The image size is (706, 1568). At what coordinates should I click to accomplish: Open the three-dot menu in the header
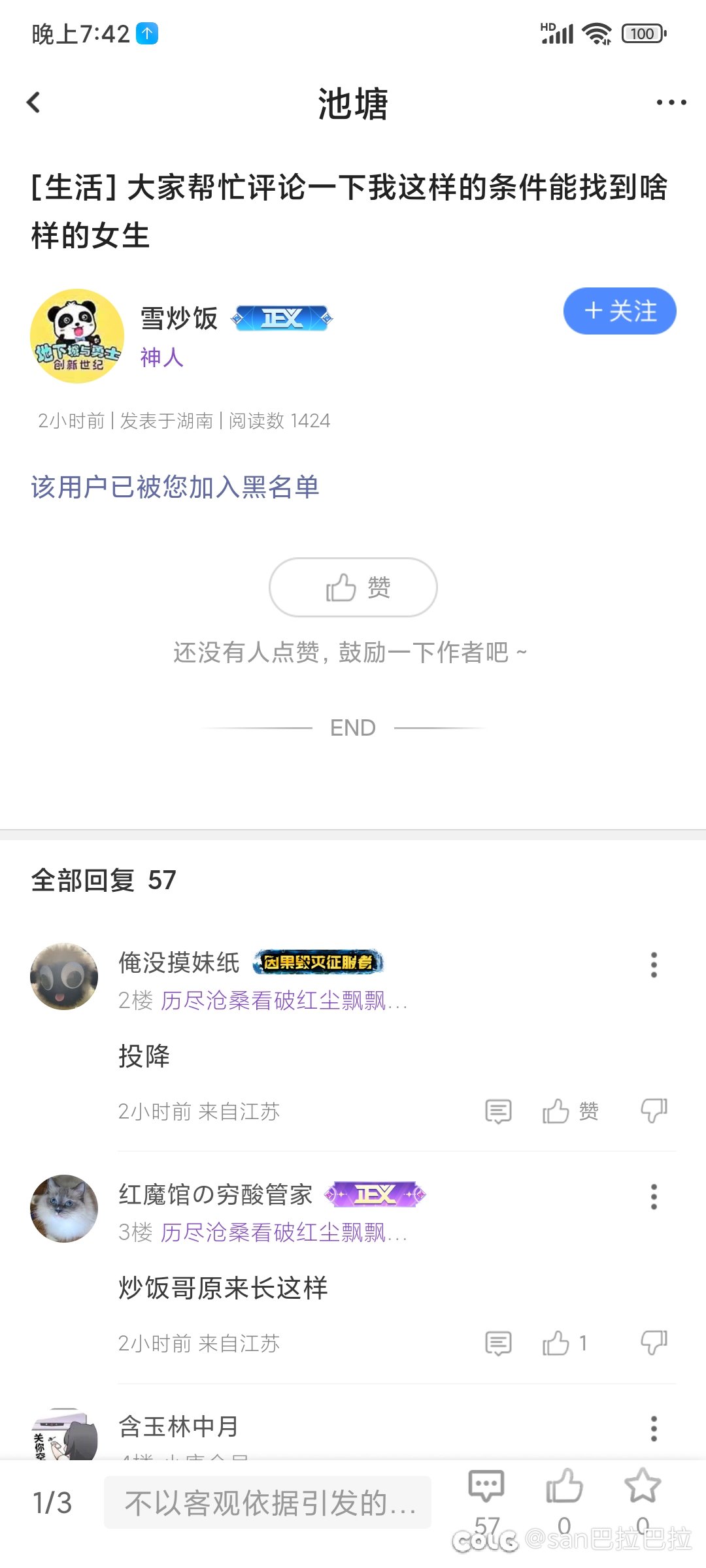(671, 103)
